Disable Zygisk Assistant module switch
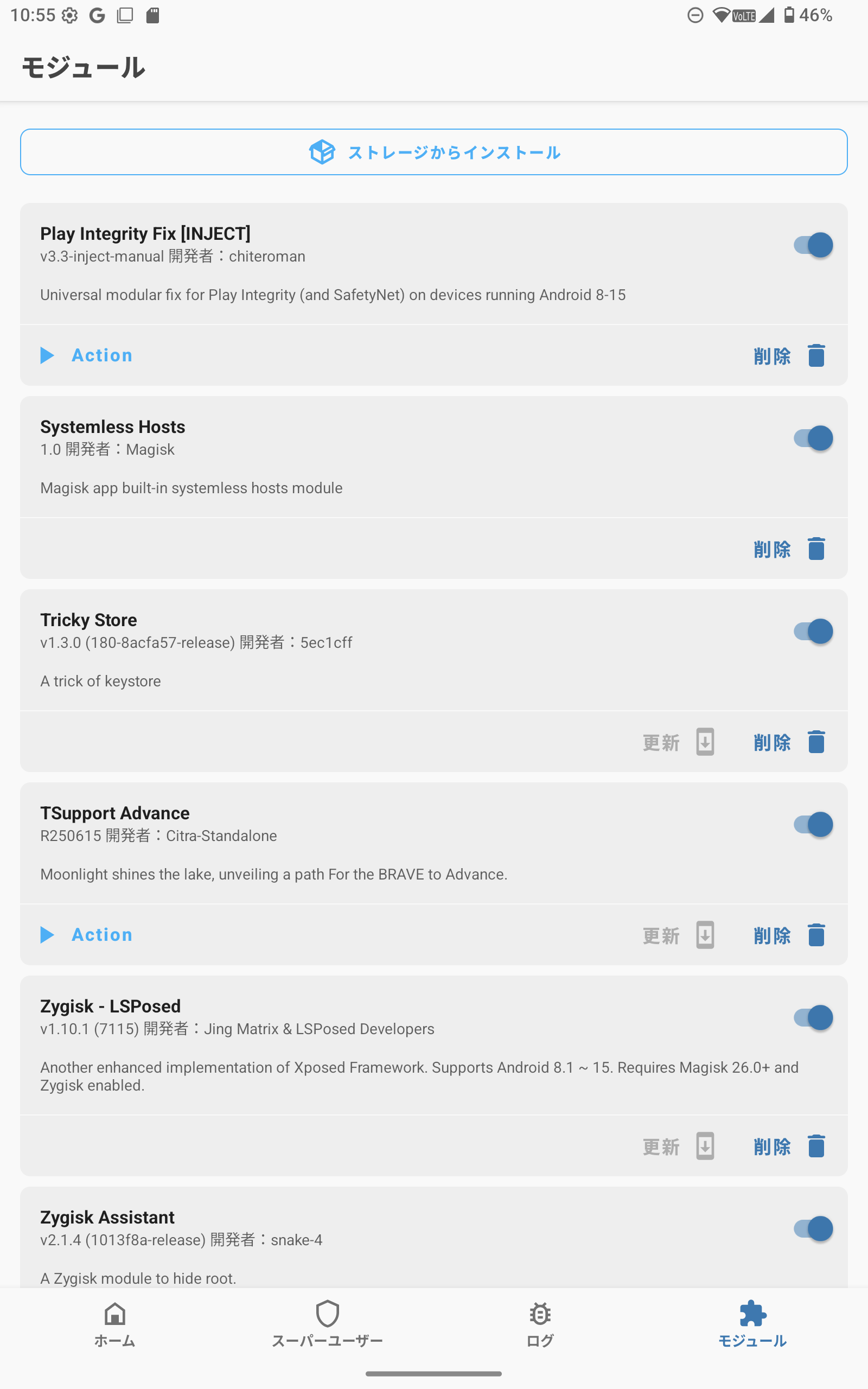The width and height of the screenshot is (868, 1389). (x=813, y=1229)
